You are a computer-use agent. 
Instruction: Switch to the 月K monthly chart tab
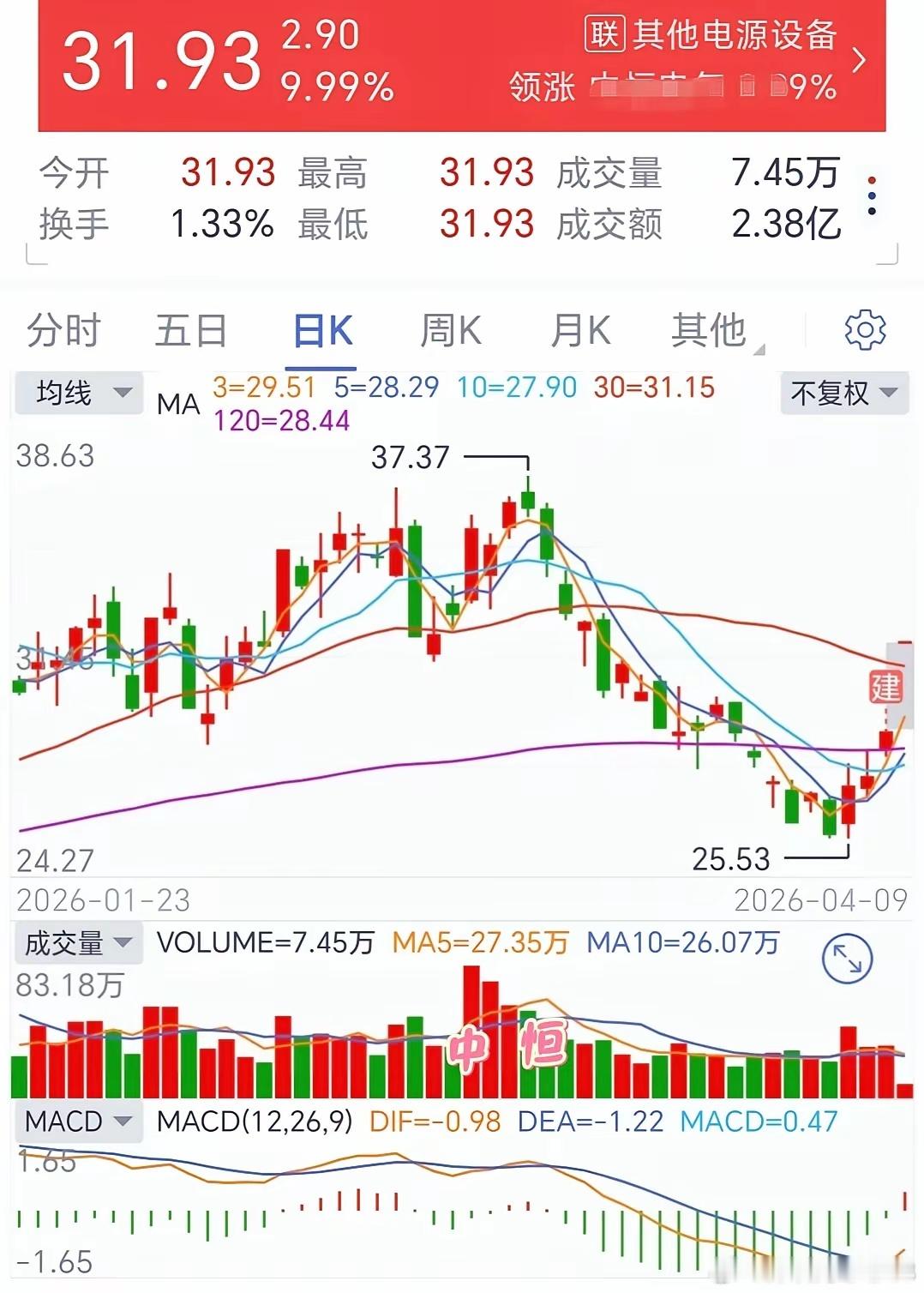tap(579, 330)
